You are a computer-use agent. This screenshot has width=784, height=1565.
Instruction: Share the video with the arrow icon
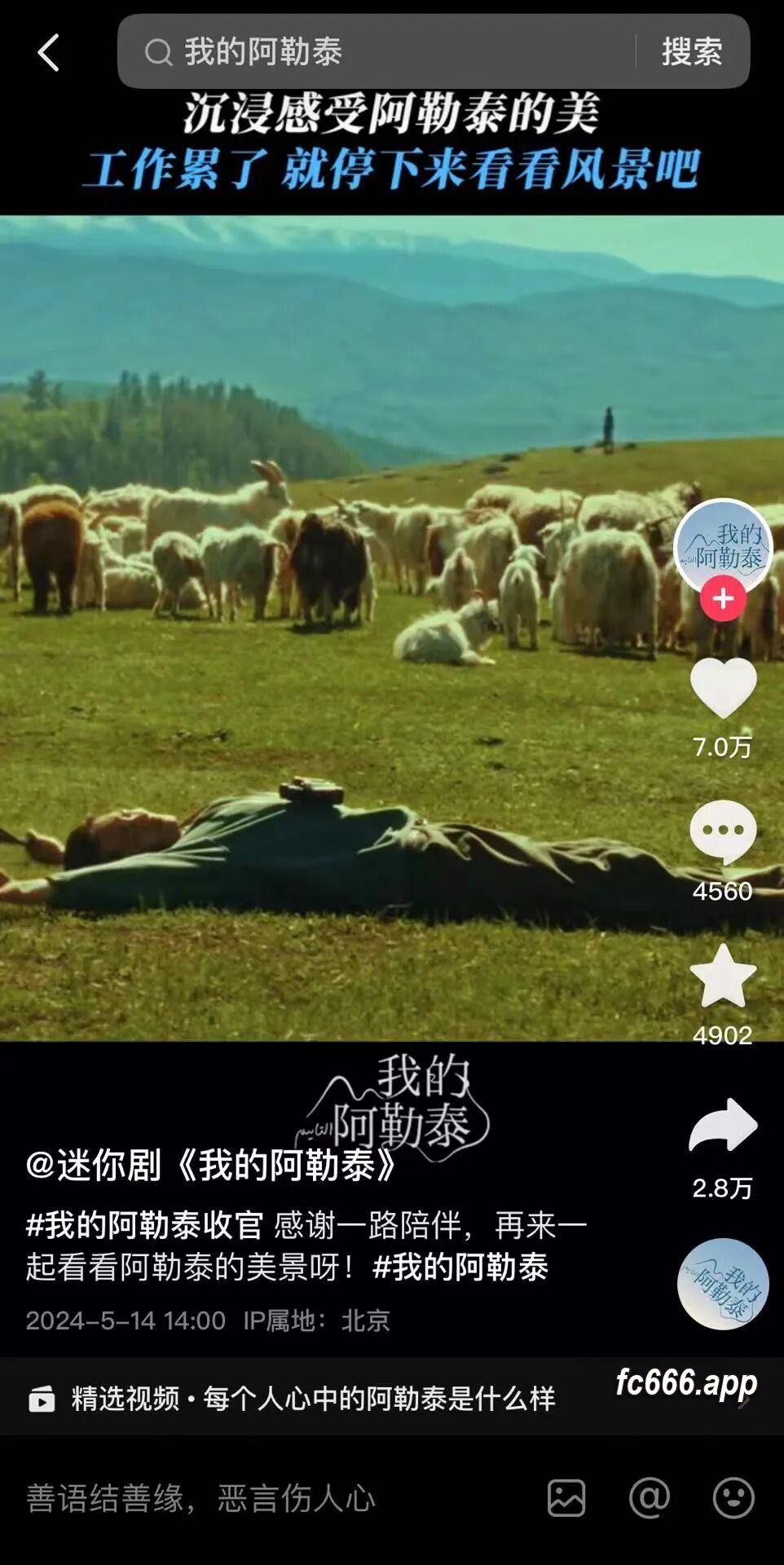[723, 1126]
